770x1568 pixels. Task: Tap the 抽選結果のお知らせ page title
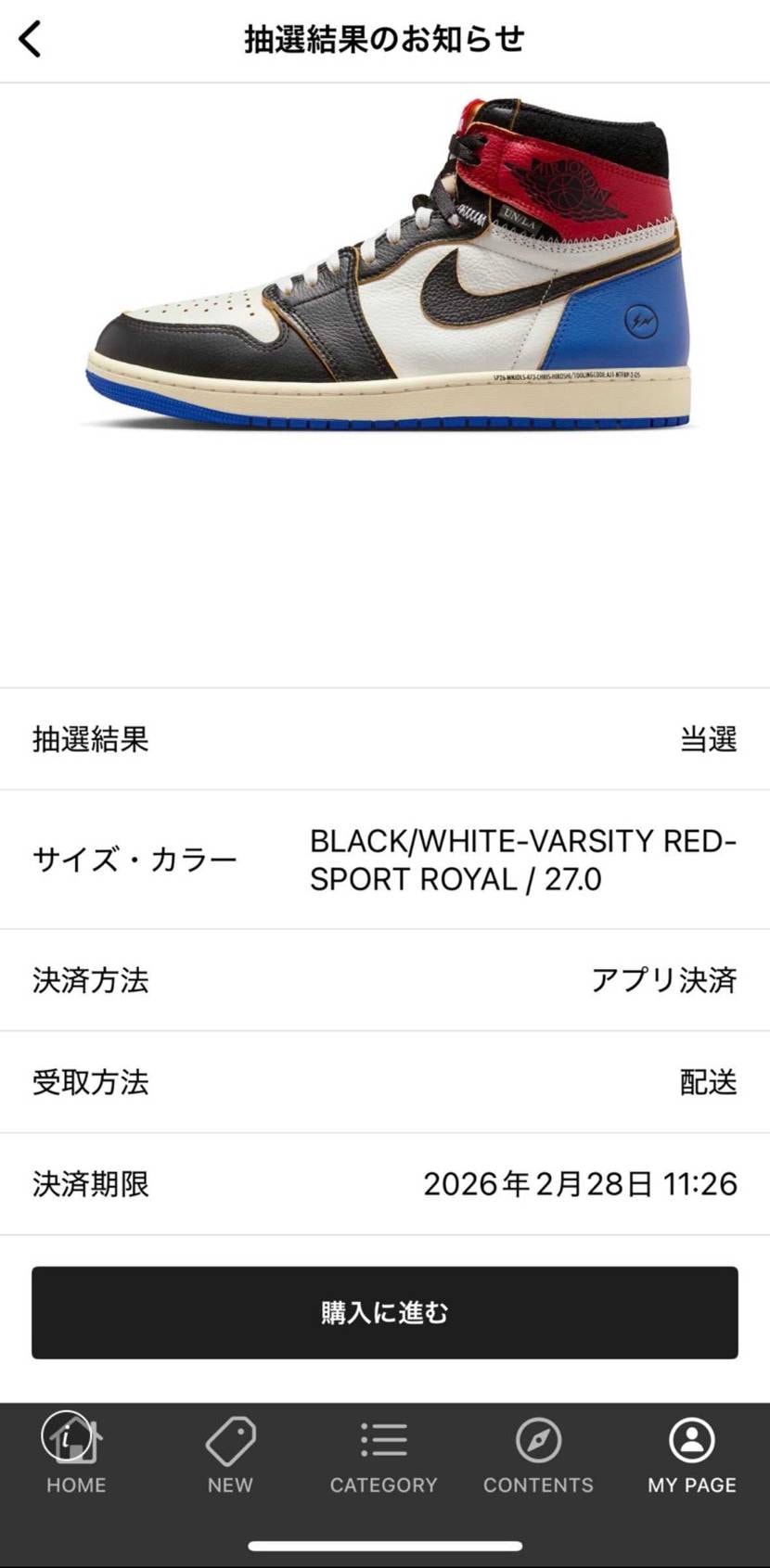pos(384,37)
